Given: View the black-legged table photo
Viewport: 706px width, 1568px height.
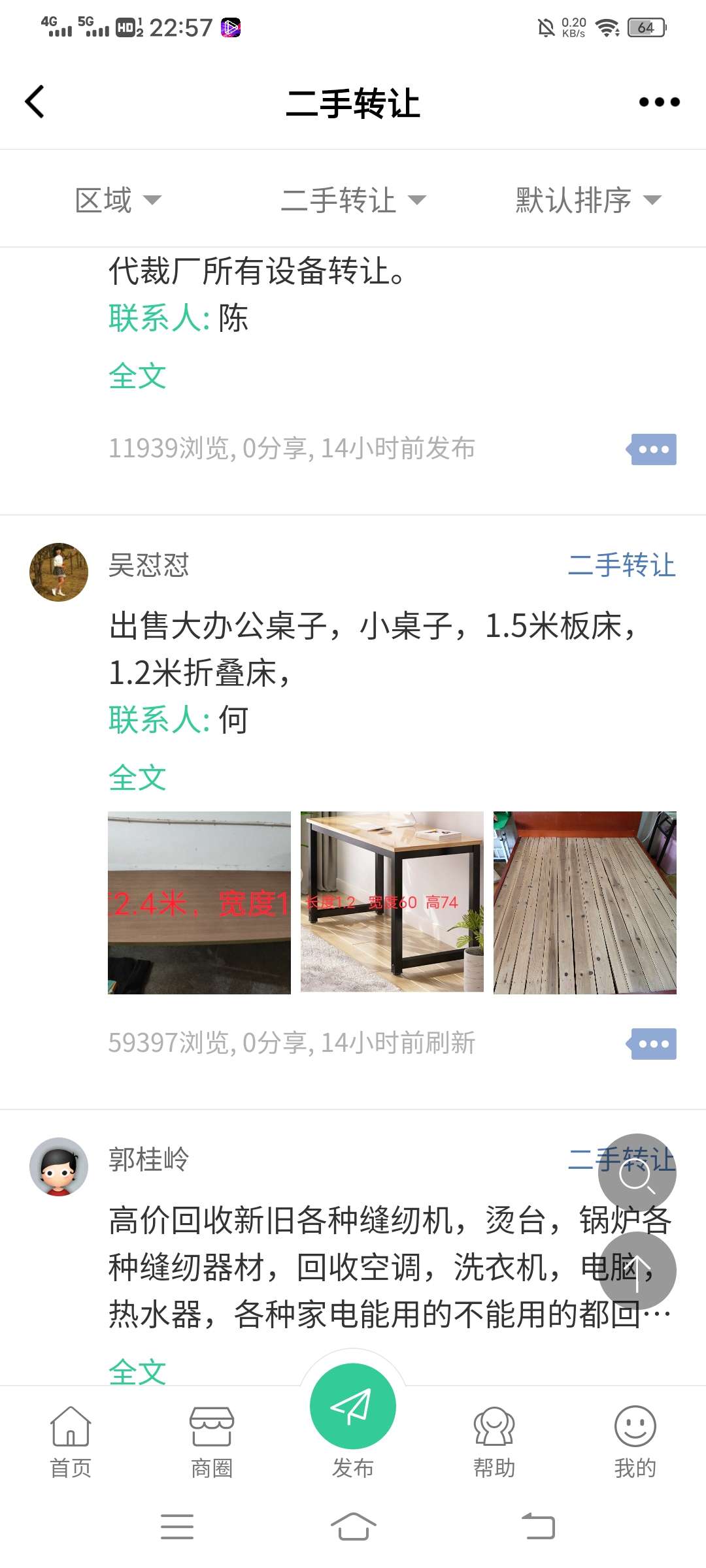Looking at the screenshot, I should coord(392,902).
